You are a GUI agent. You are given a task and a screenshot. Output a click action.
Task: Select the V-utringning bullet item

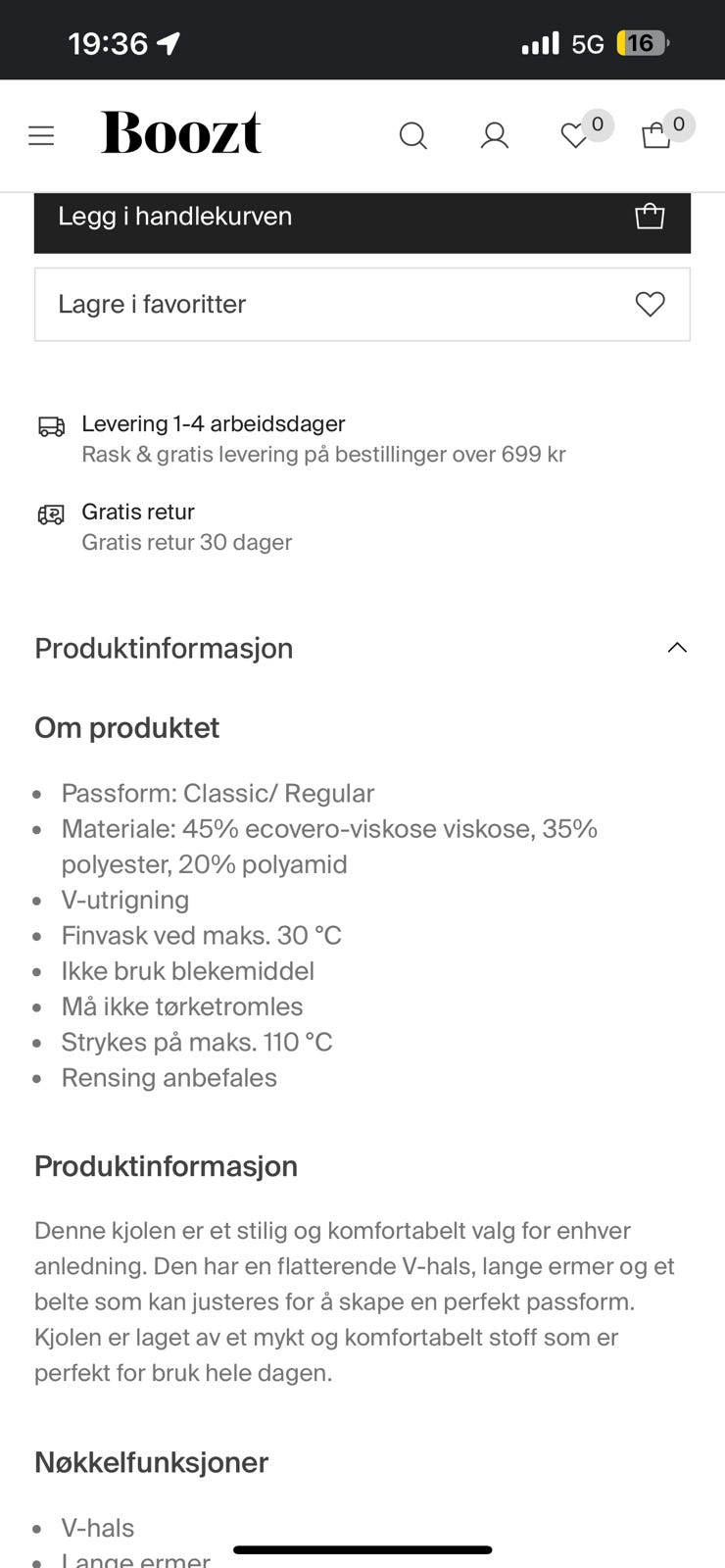(125, 900)
